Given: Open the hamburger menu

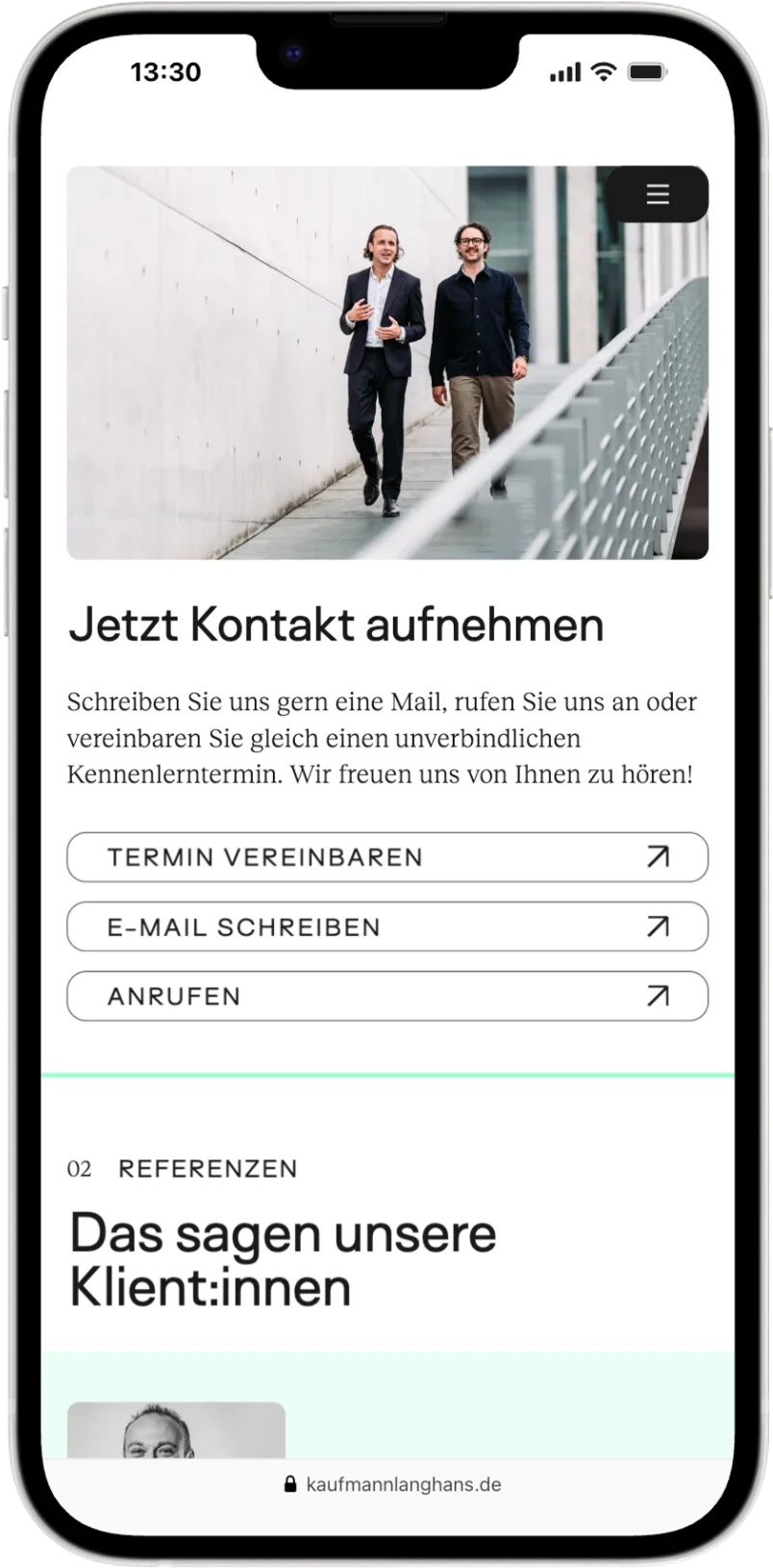Looking at the screenshot, I should [x=658, y=194].
